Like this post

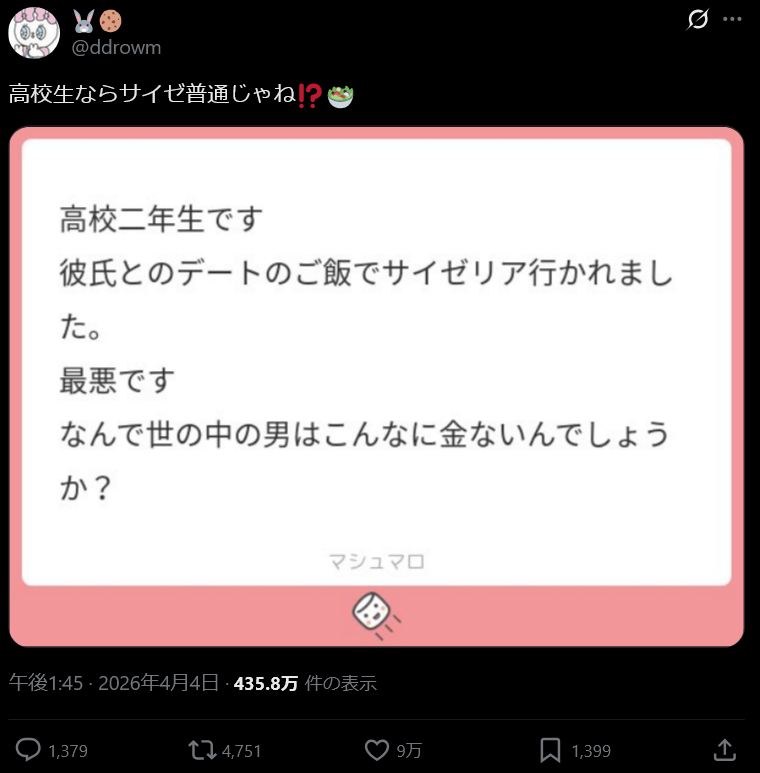[376, 749]
